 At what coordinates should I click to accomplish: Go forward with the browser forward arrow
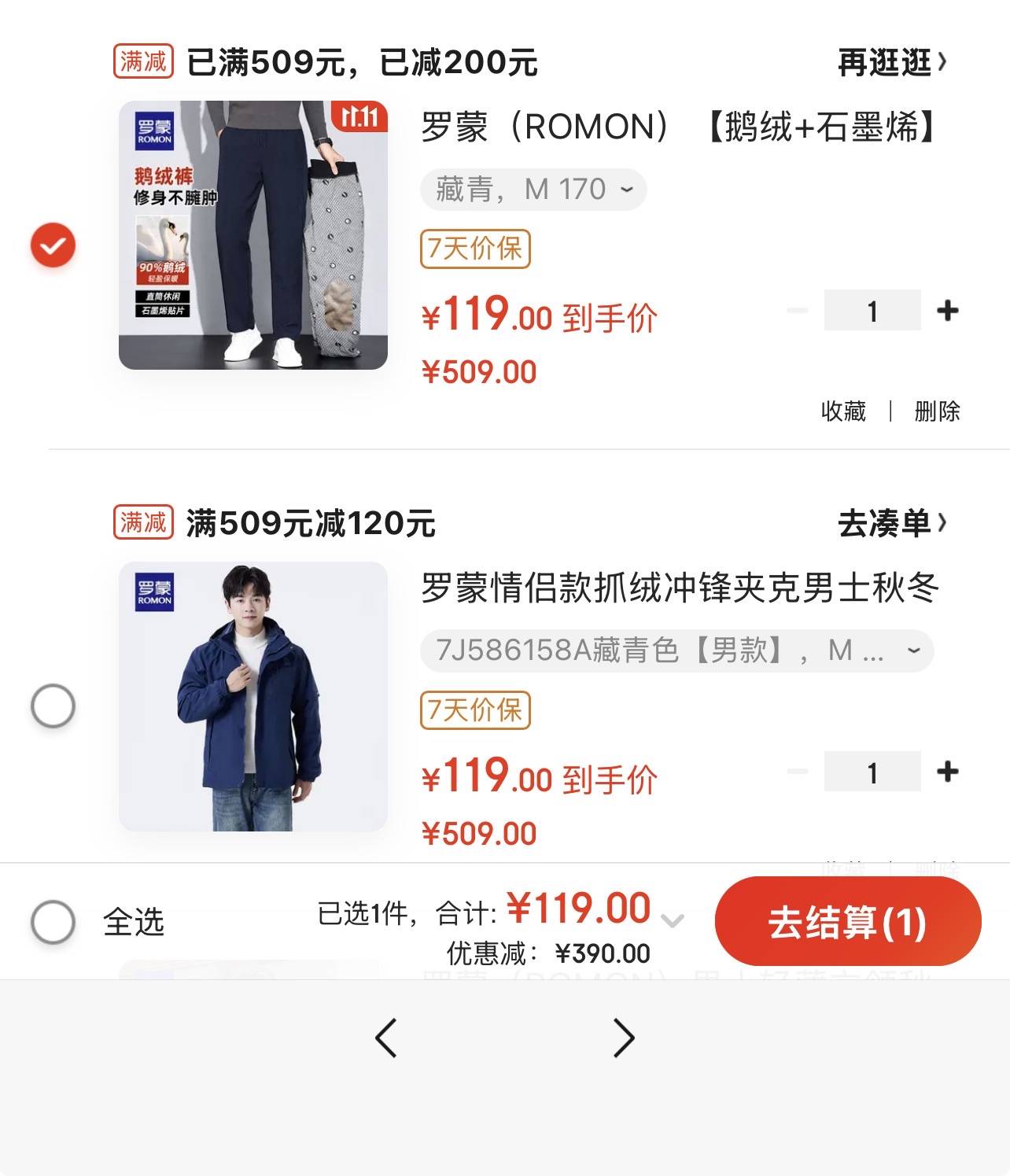pyautogui.click(x=624, y=1038)
